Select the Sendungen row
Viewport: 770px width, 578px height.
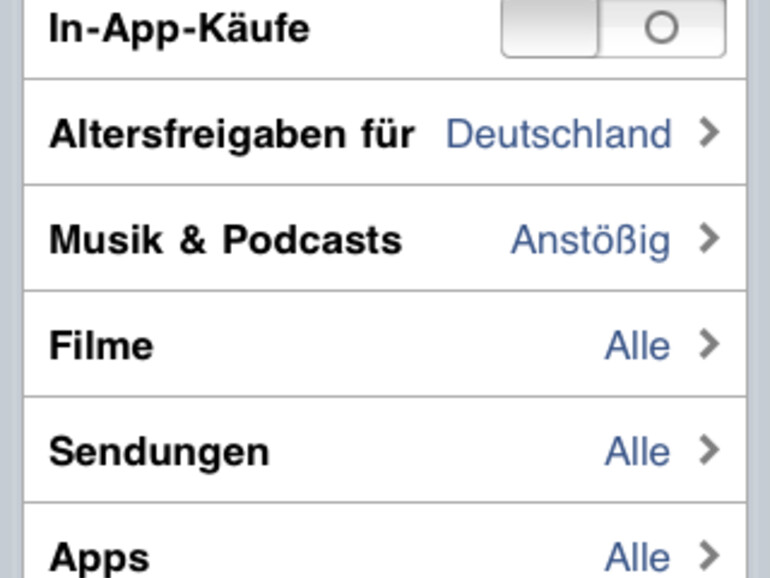click(384, 451)
